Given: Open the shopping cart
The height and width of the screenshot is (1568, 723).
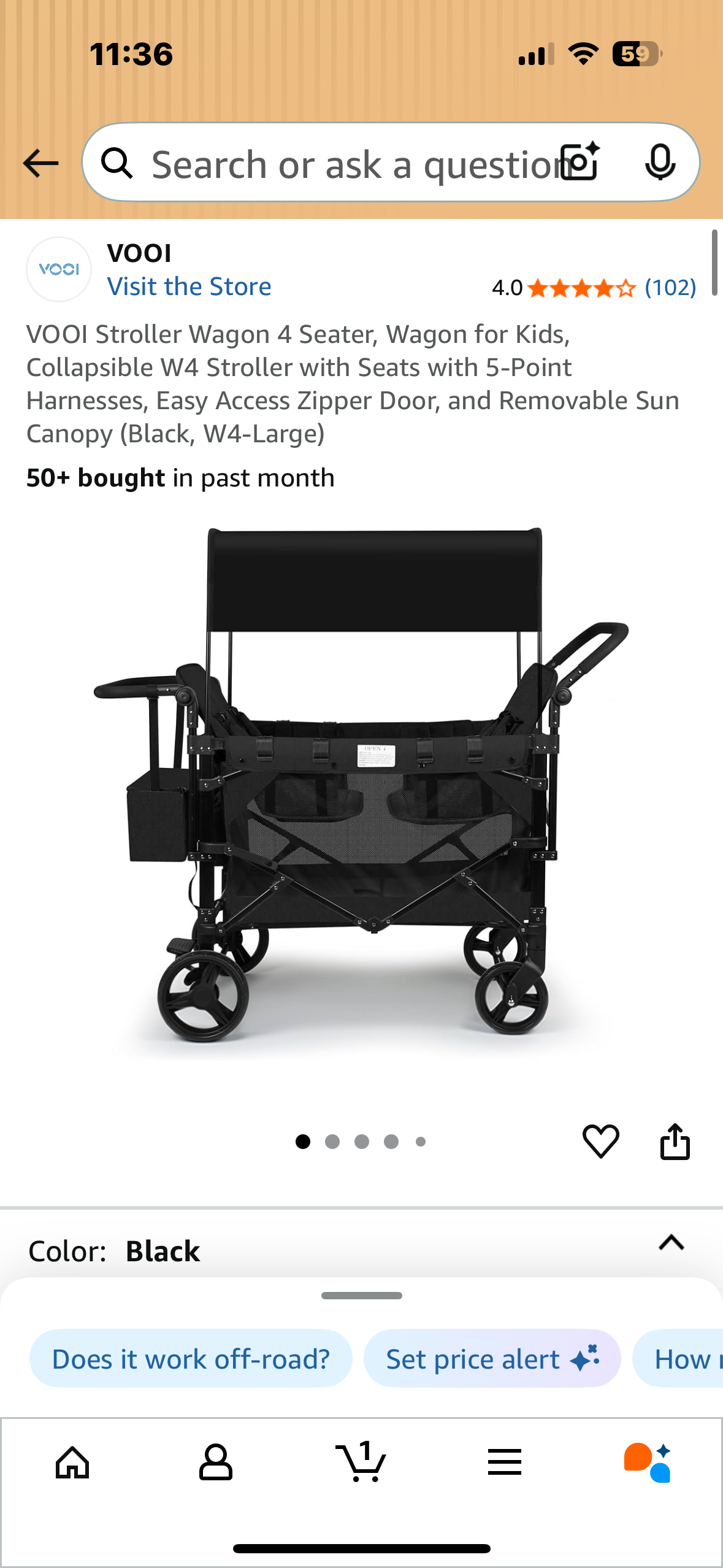Looking at the screenshot, I should (x=361, y=1462).
